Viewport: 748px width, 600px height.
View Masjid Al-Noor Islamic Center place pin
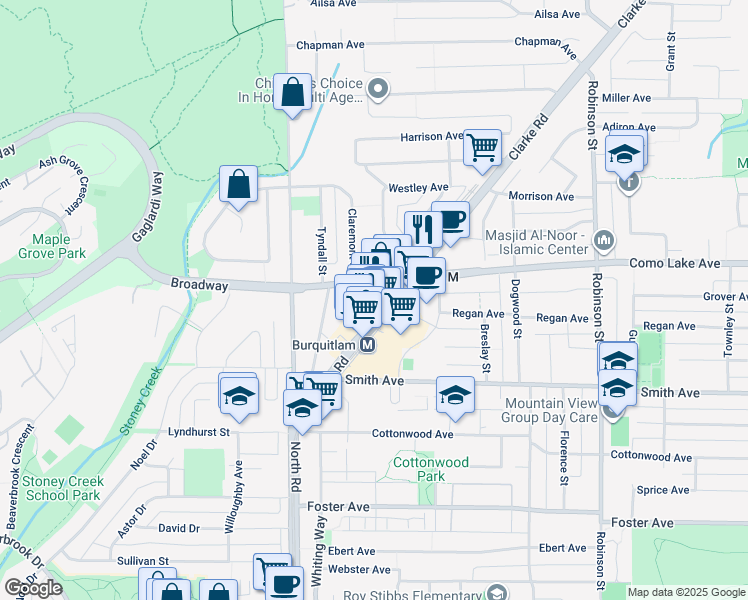click(x=604, y=240)
